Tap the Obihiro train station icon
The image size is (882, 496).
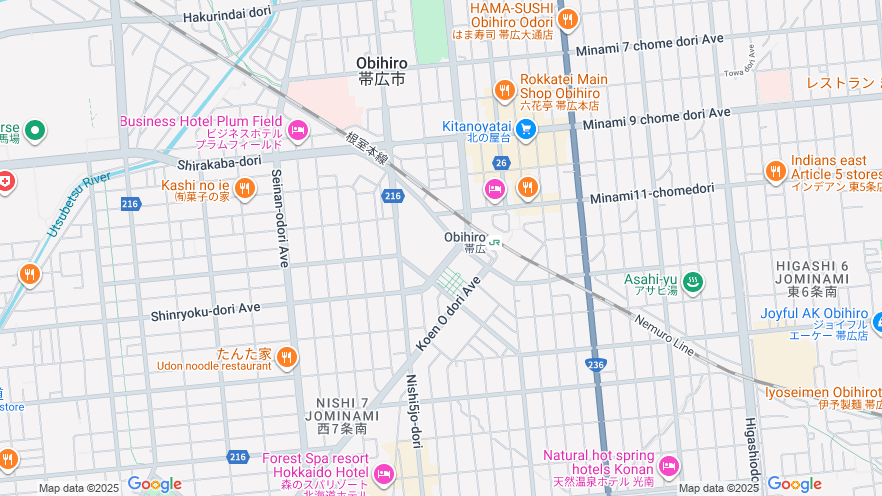(x=495, y=241)
